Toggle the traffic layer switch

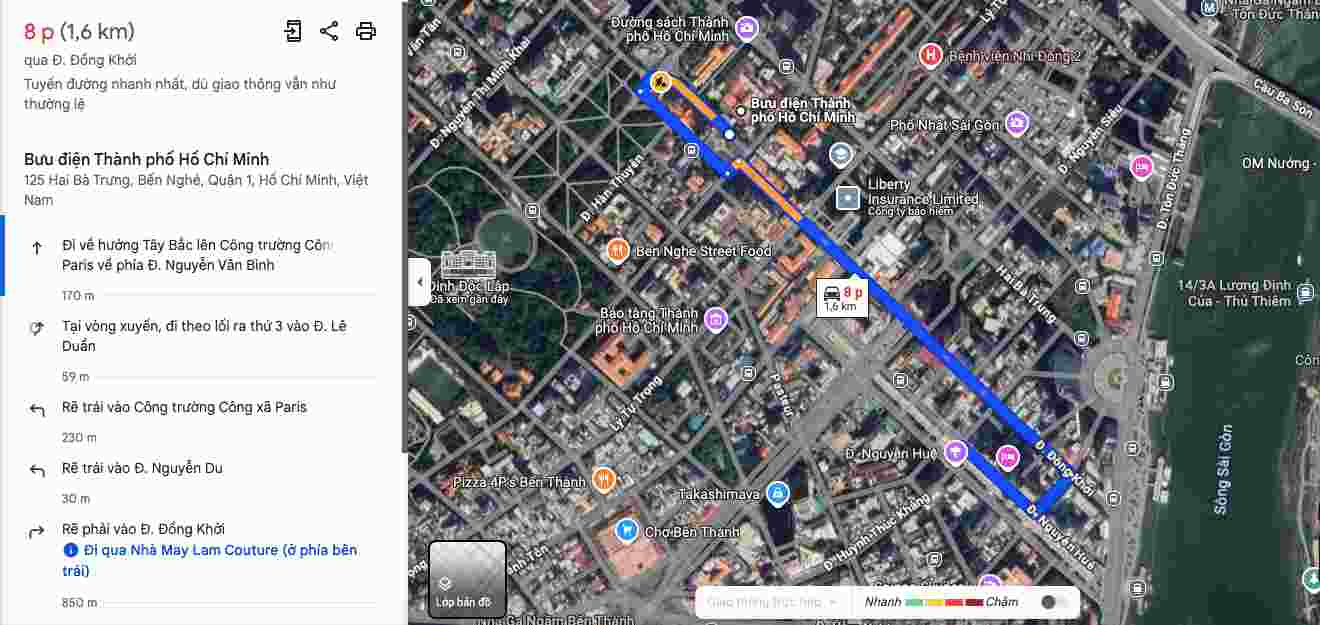[x=1053, y=602]
